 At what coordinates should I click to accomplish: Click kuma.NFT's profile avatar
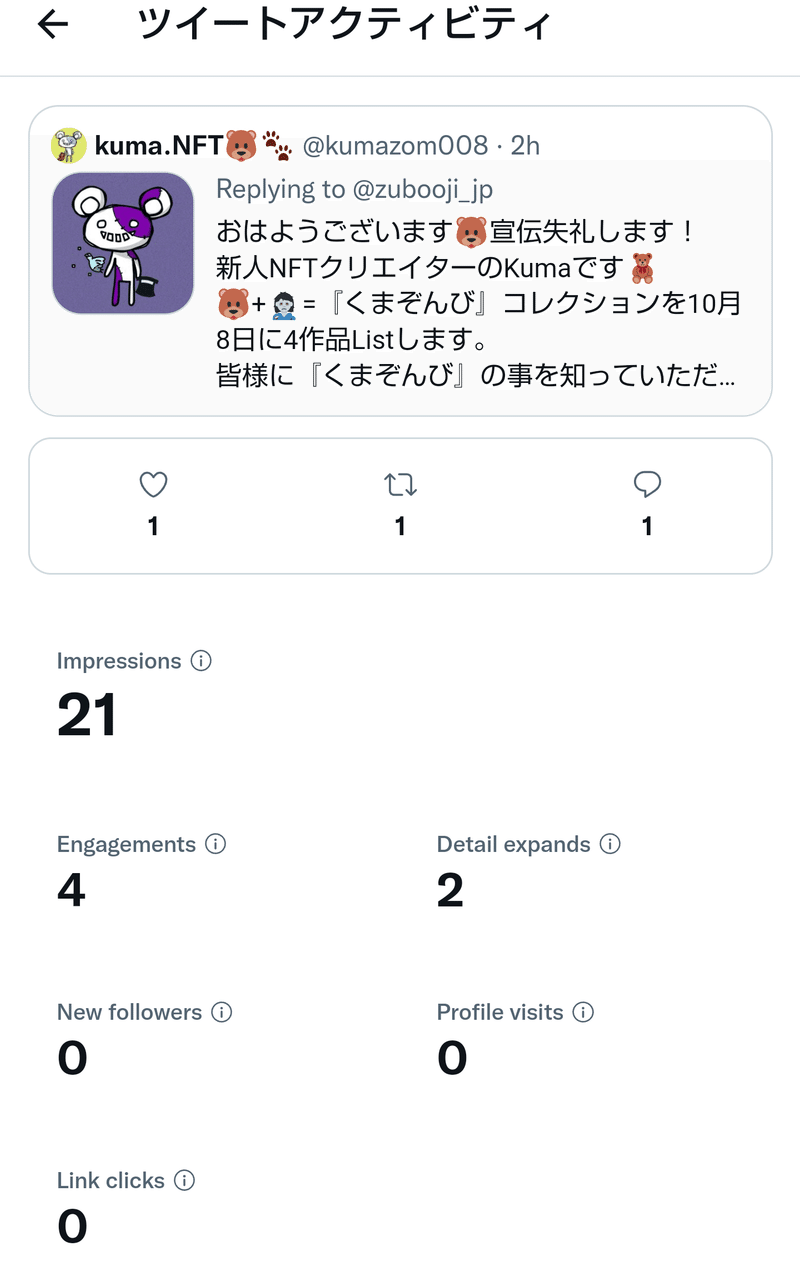(x=69, y=144)
